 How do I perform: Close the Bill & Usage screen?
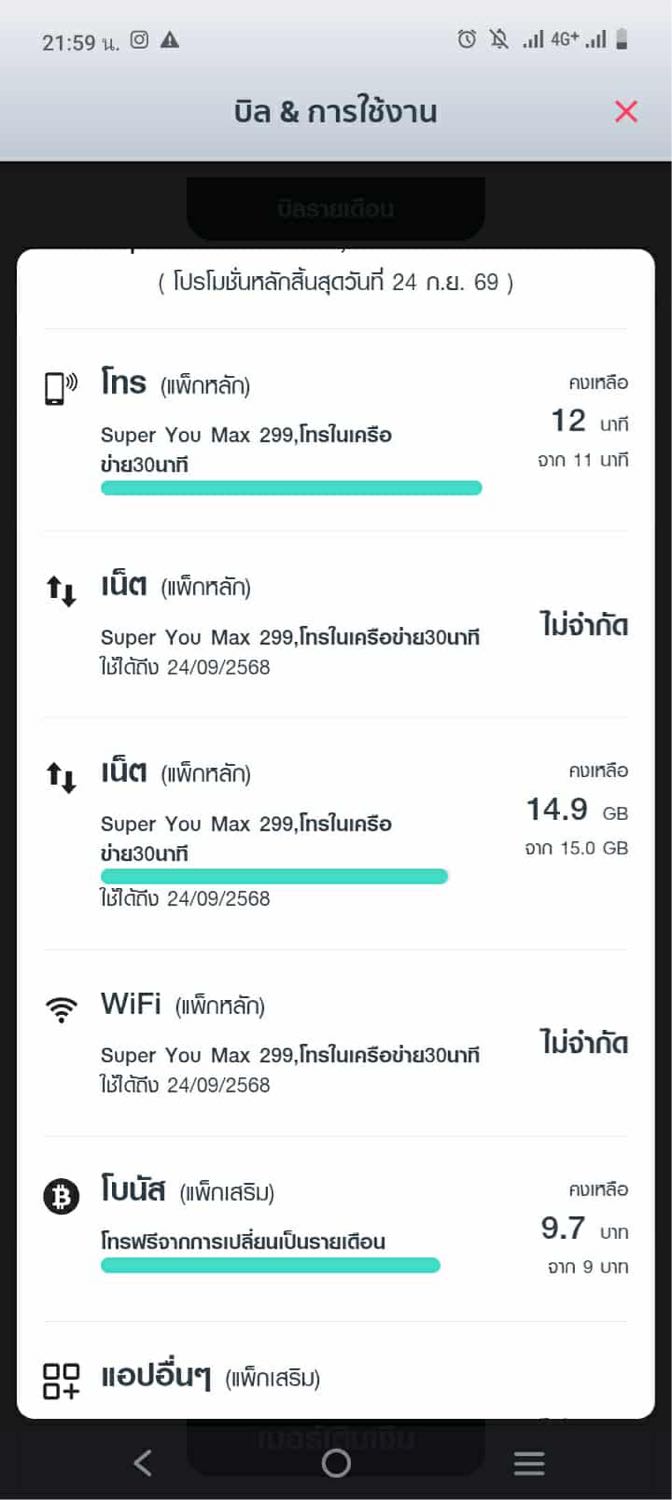pyautogui.click(x=626, y=111)
